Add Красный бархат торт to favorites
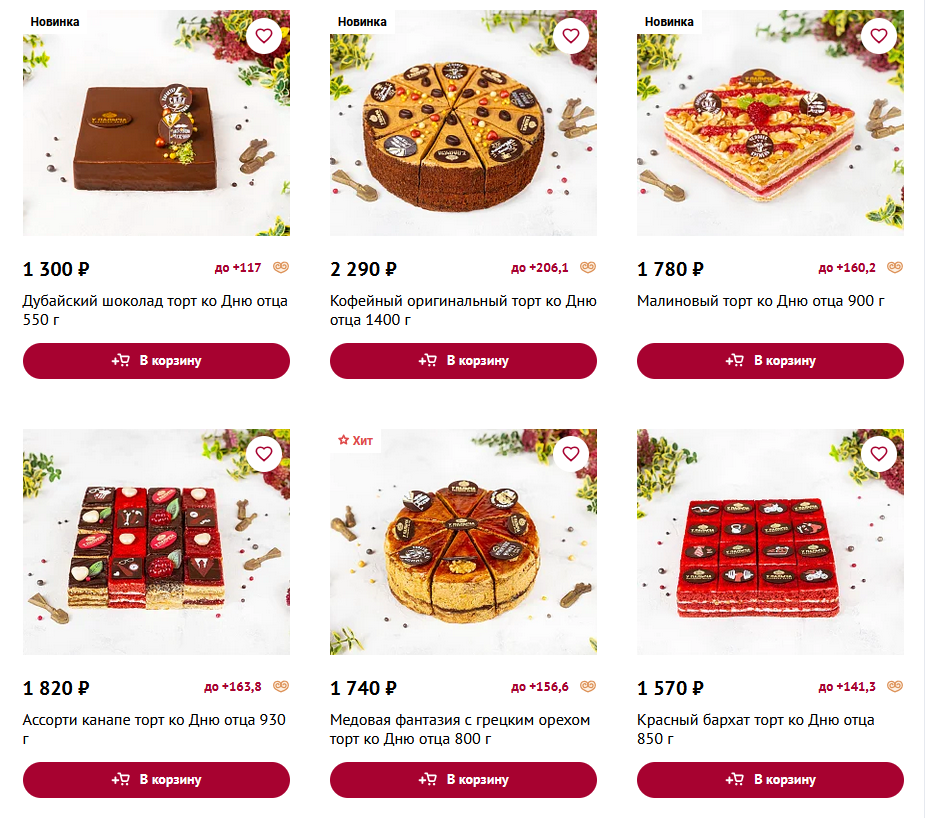 pos(878,454)
